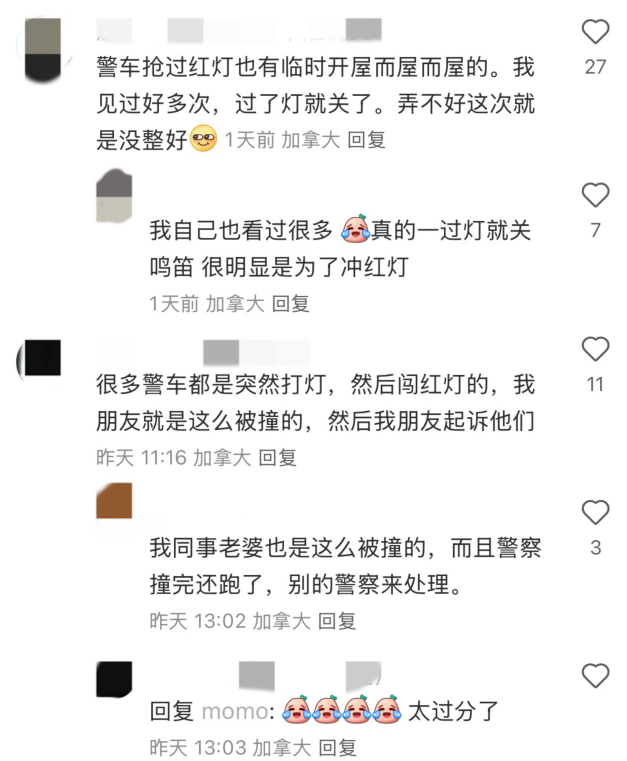The width and height of the screenshot is (627, 761).
Task: Reply to the comment posted 昨天 13:02
Action: [337, 620]
